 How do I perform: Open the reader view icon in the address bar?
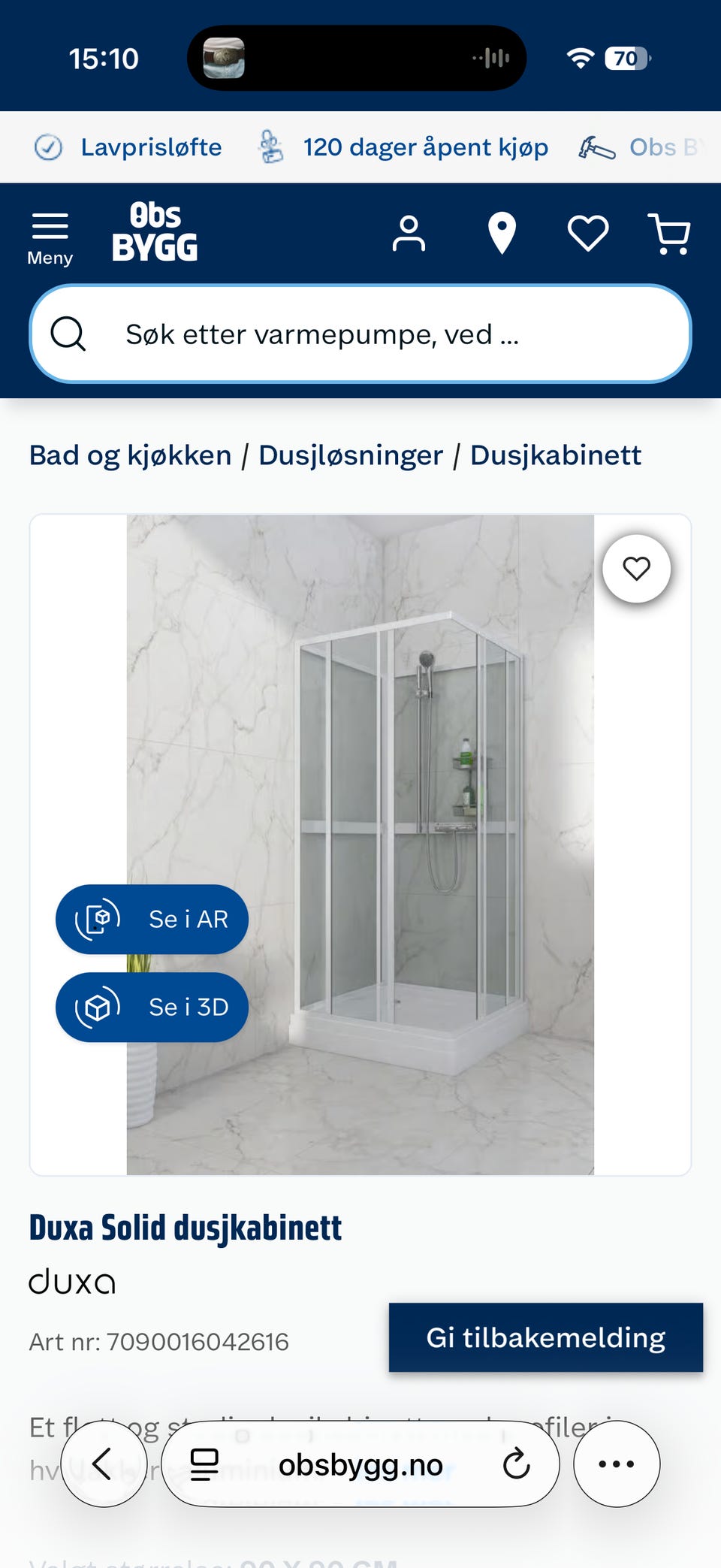[204, 1464]
